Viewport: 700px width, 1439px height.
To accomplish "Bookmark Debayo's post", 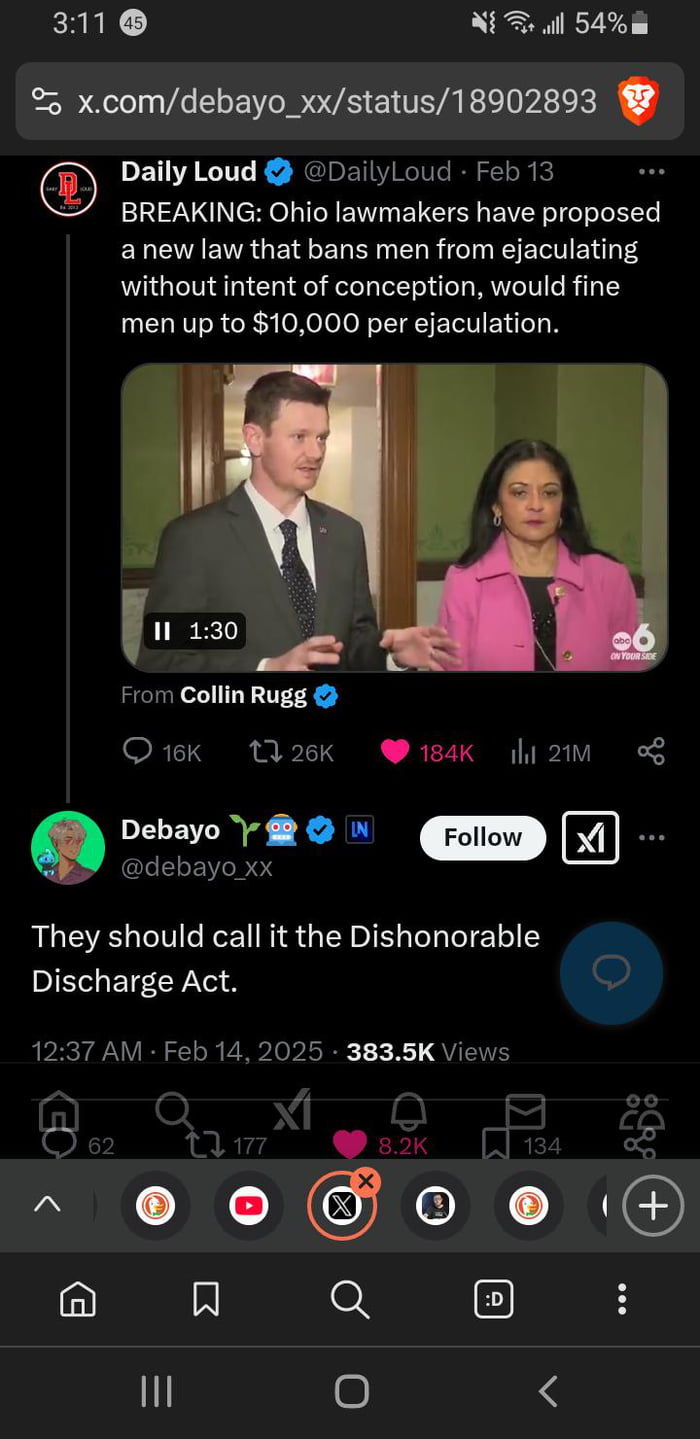I will point(496,1145).
